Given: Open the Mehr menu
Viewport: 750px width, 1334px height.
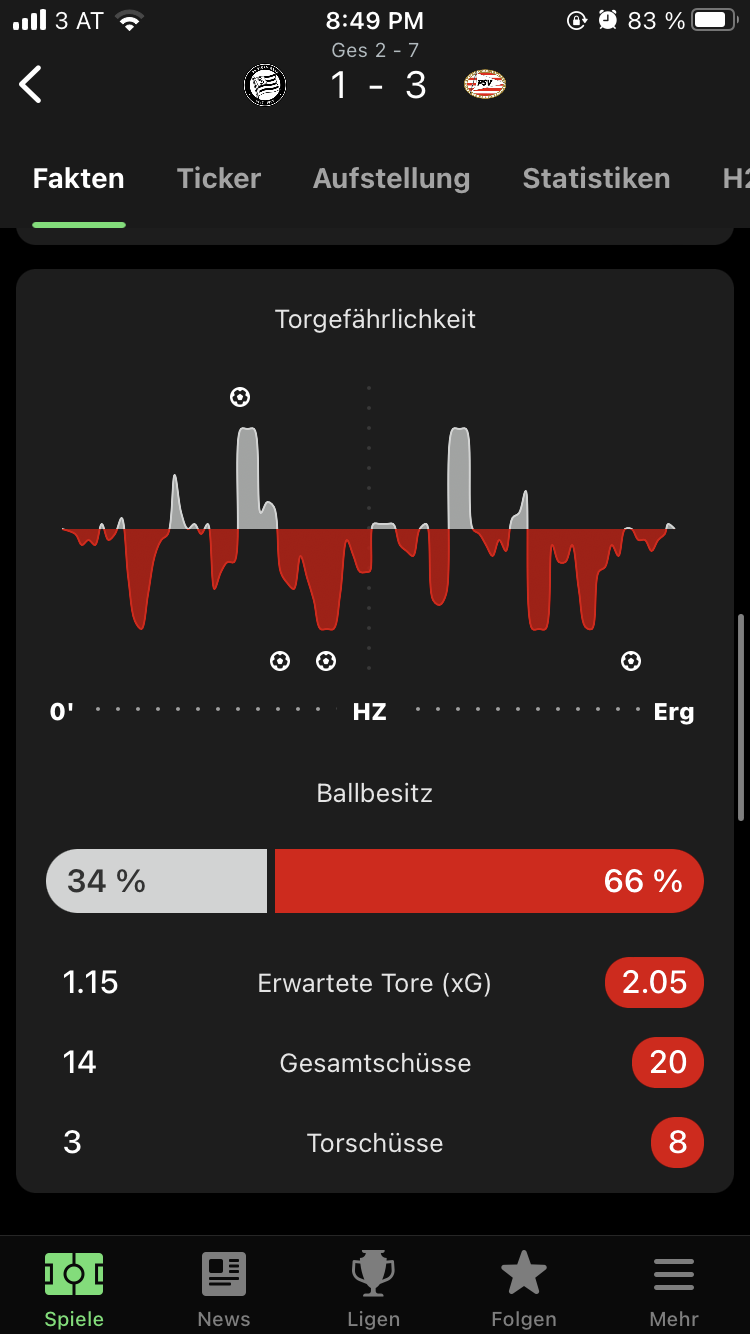Looking at the screenshot, I should [674, 1290].
